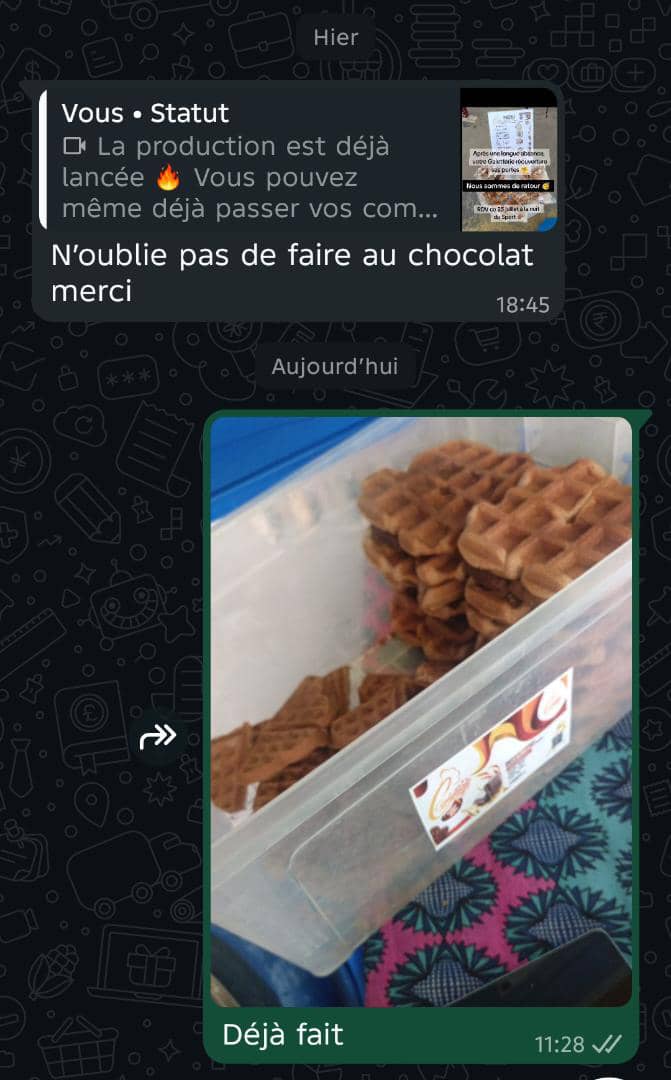
Task: Open the quoted status reply preview
Action: (299, 160)
